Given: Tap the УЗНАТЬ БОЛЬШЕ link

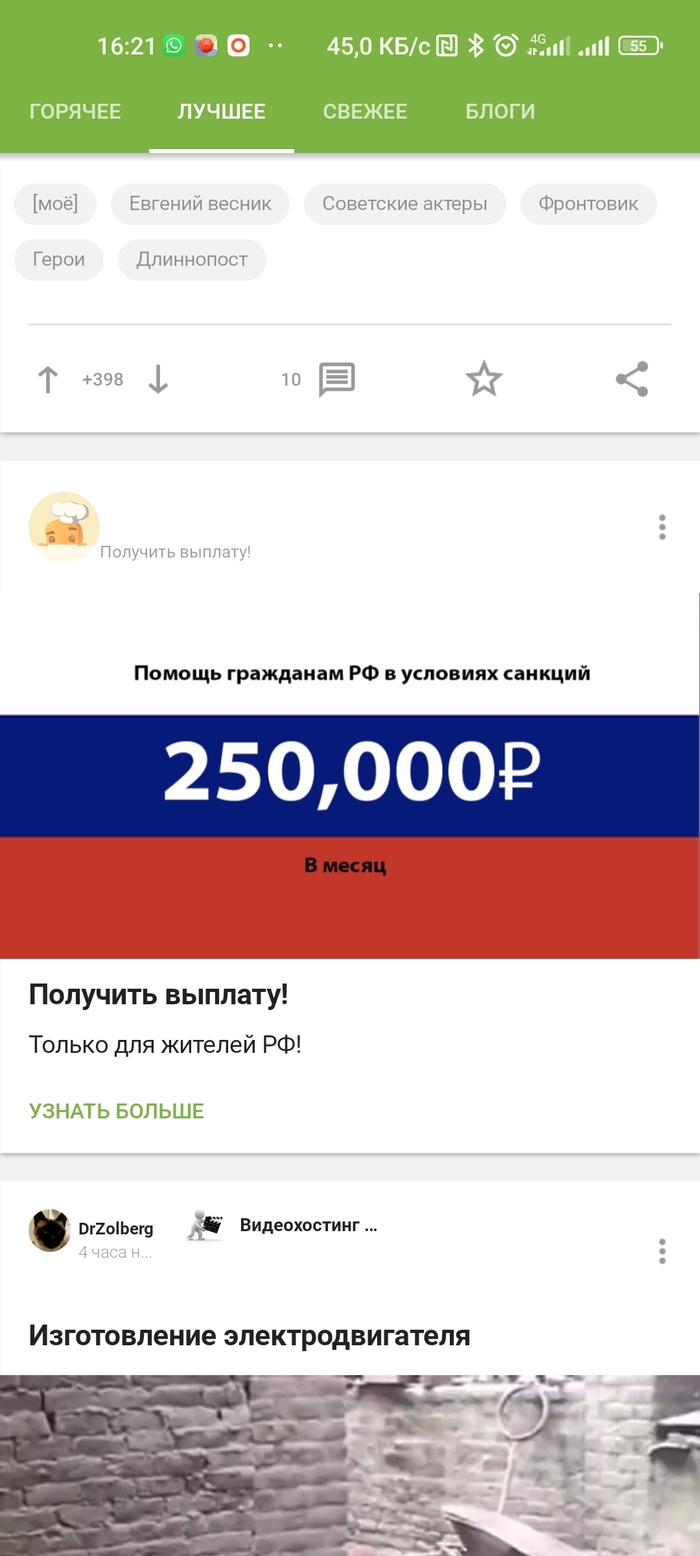Looking at the screenshot, I should 116,1111.
